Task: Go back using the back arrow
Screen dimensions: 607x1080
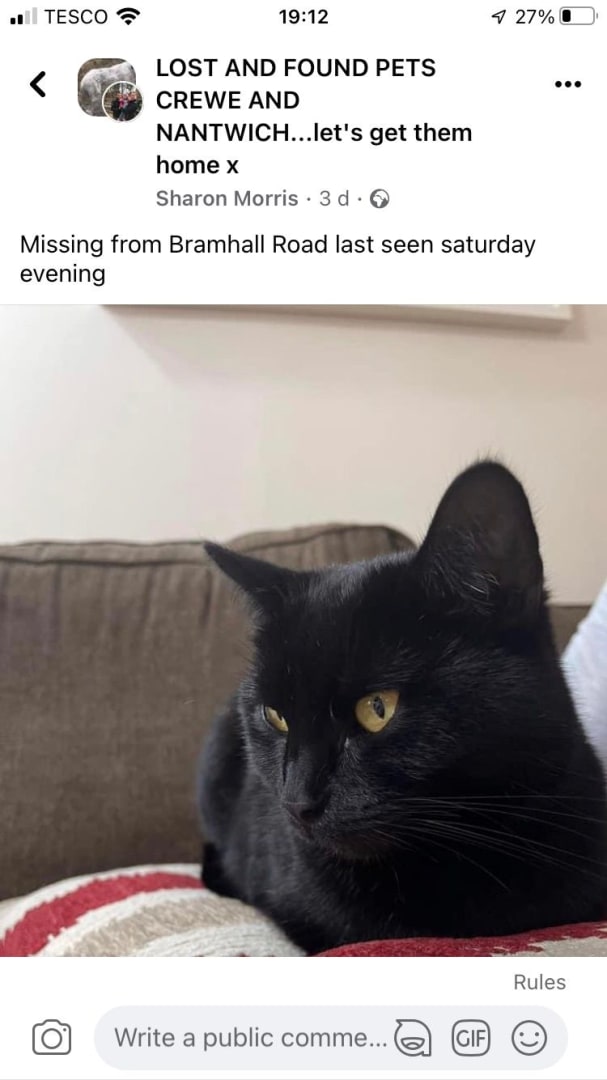Action: (x=39, y=84)
